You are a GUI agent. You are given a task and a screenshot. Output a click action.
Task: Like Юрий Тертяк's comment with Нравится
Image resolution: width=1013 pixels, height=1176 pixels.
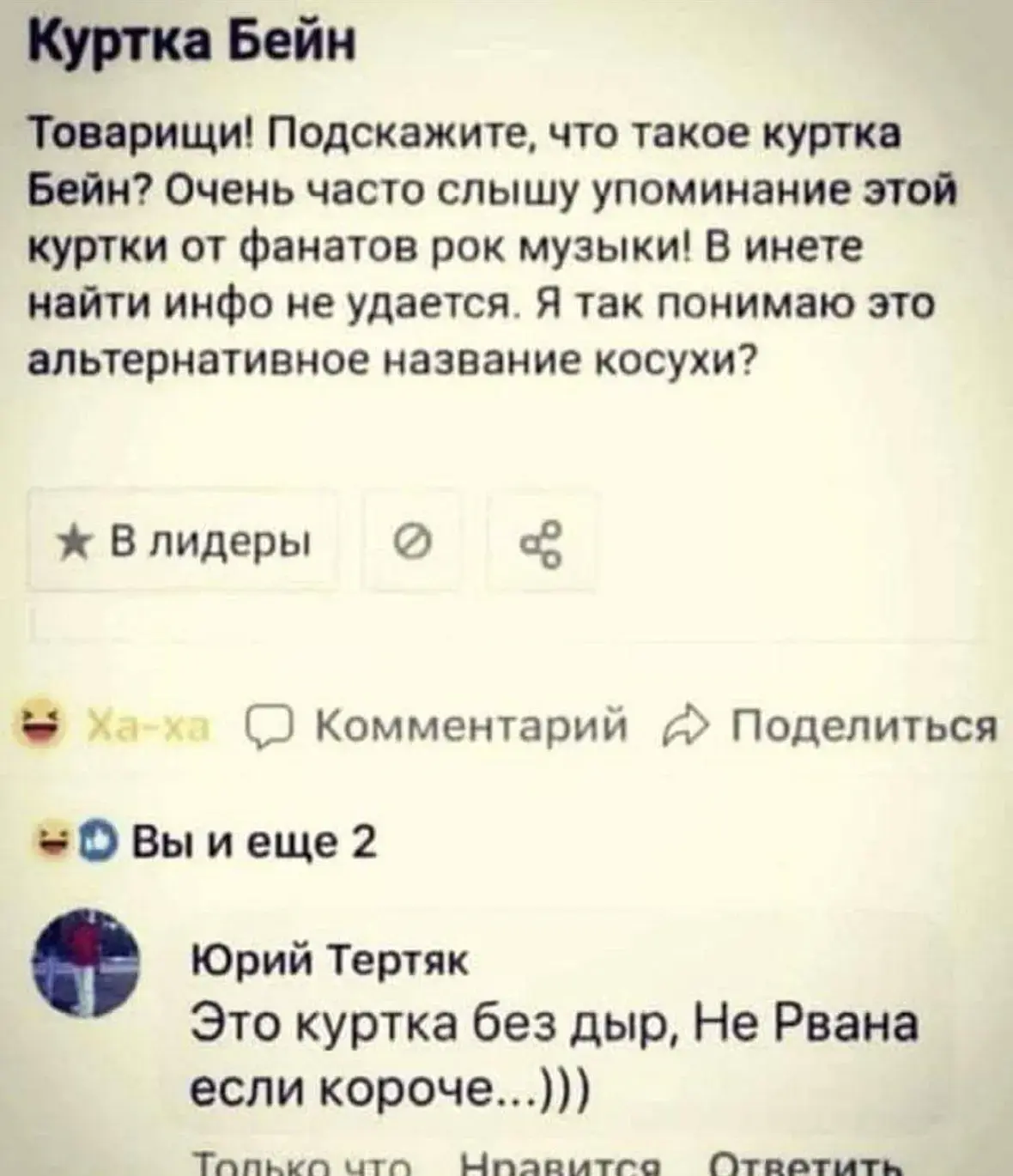pyautogui.click(x=560, y=1165)
